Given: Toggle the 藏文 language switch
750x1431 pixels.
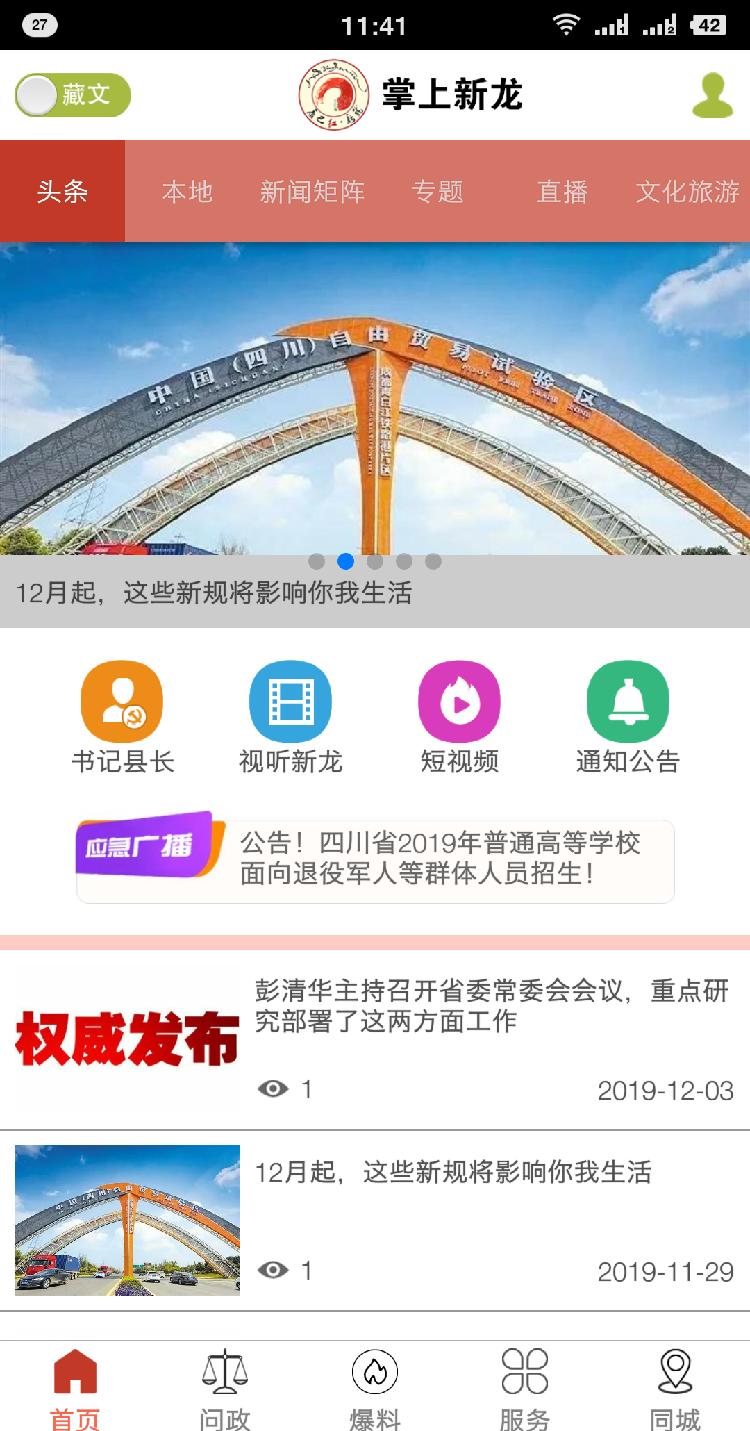Looking at the screenshot, I should click(x=72, y=95).
